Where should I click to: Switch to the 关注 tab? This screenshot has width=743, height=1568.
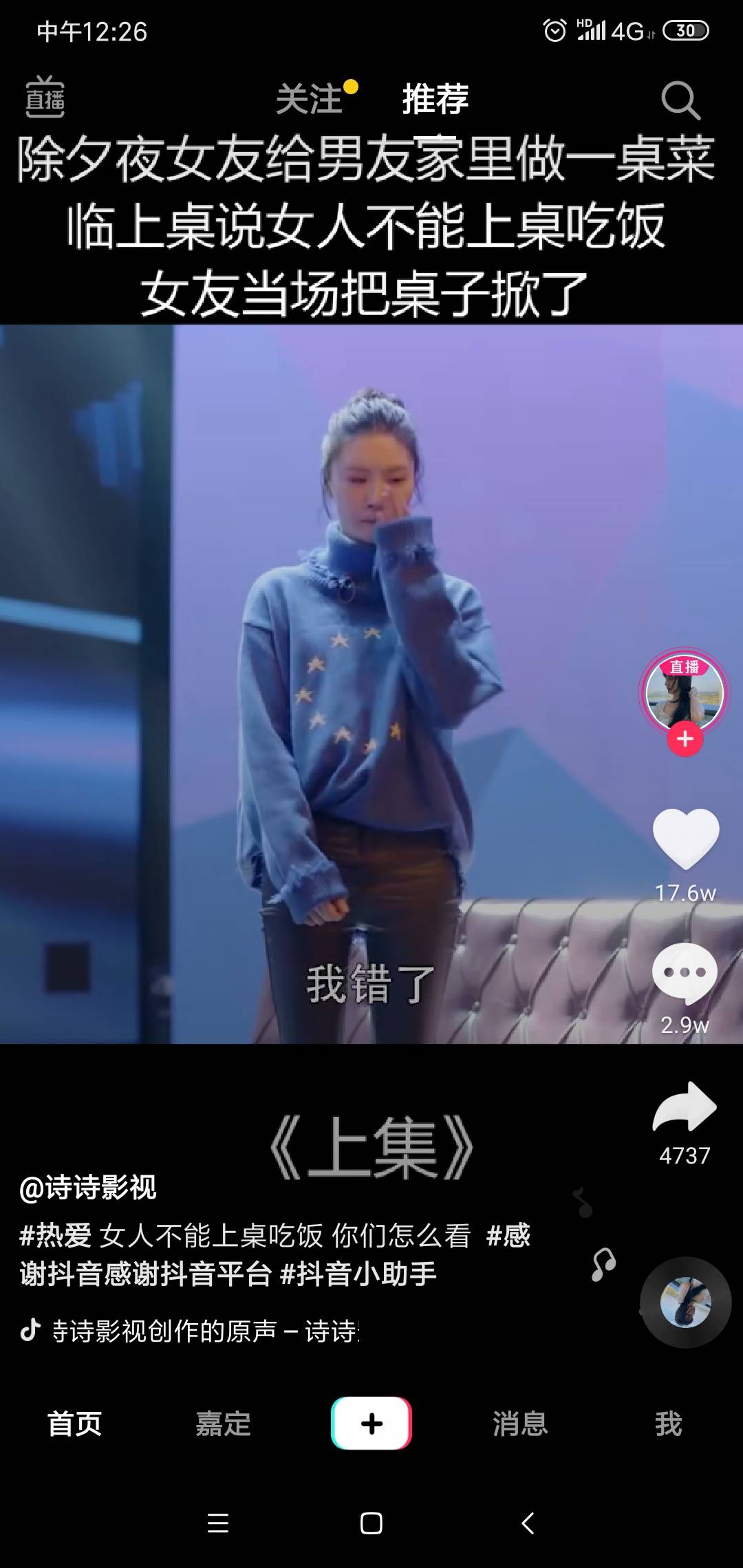pos(309,98)
